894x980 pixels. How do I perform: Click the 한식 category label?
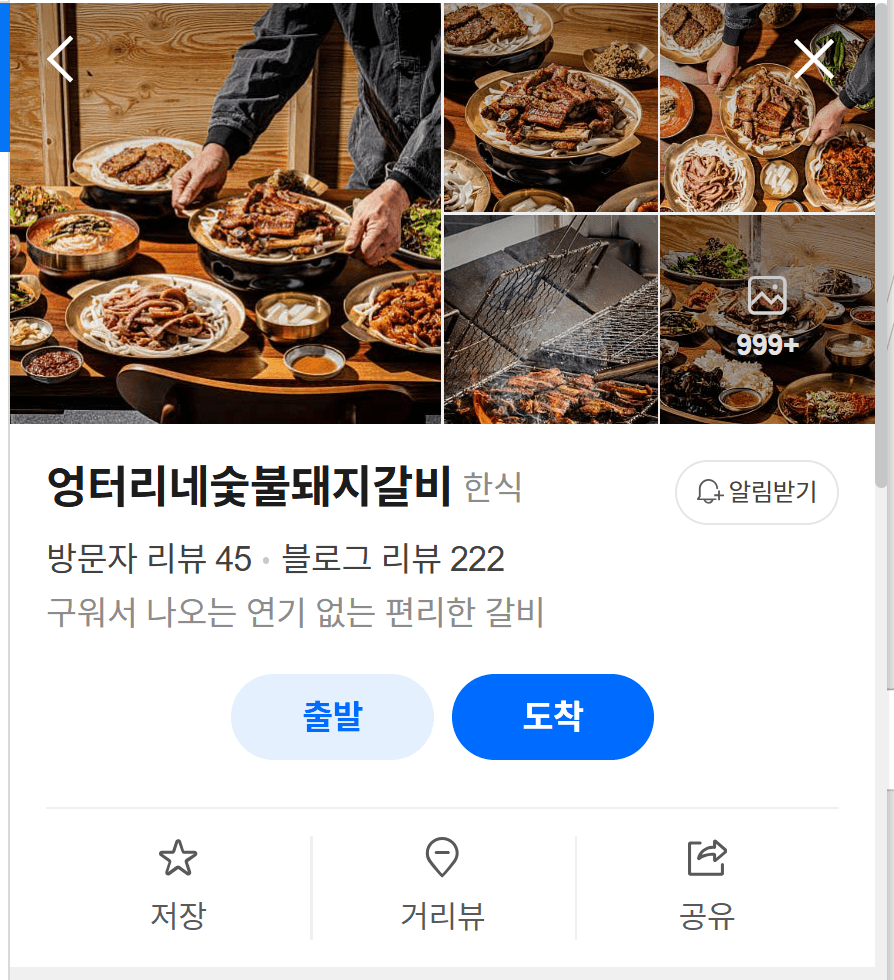492,489
